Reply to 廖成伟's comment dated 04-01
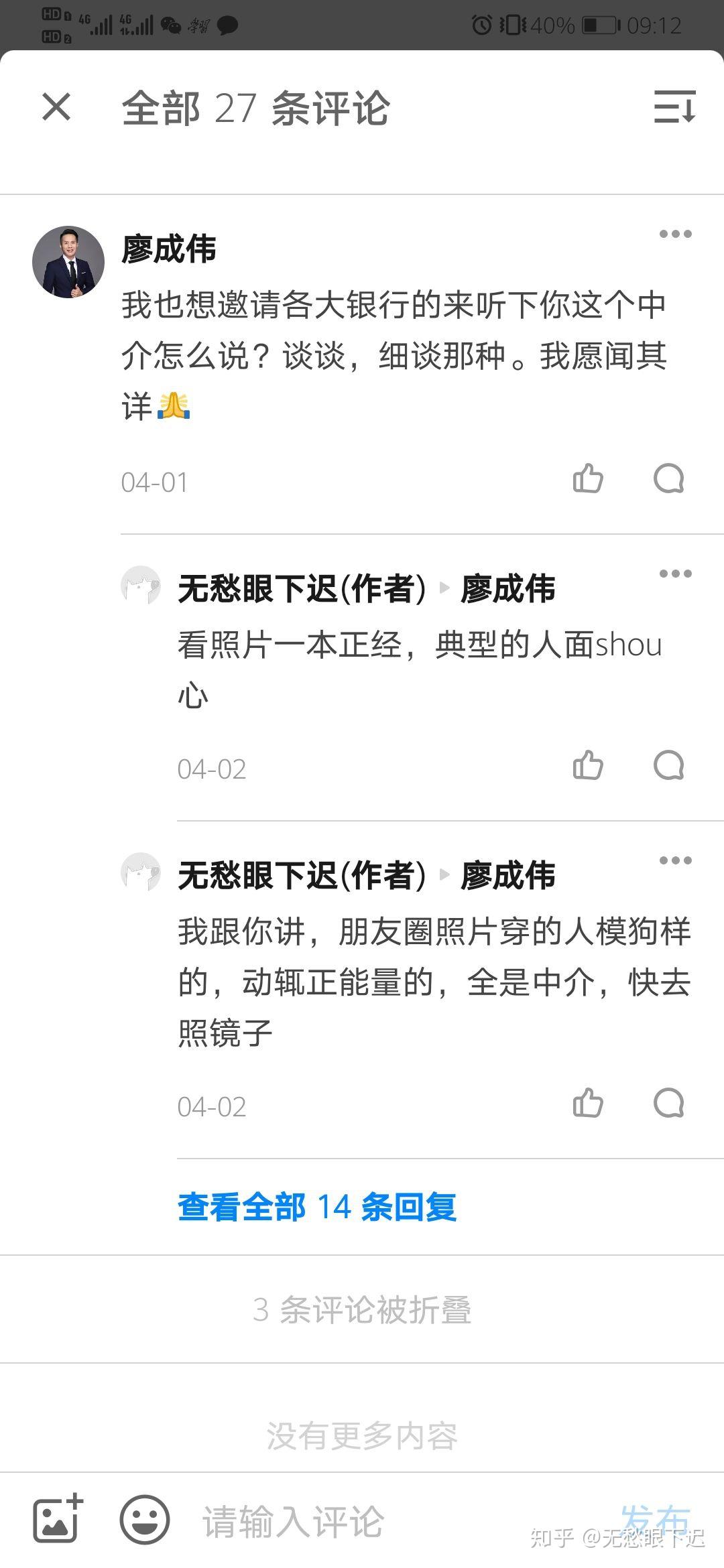 point(668,479)
